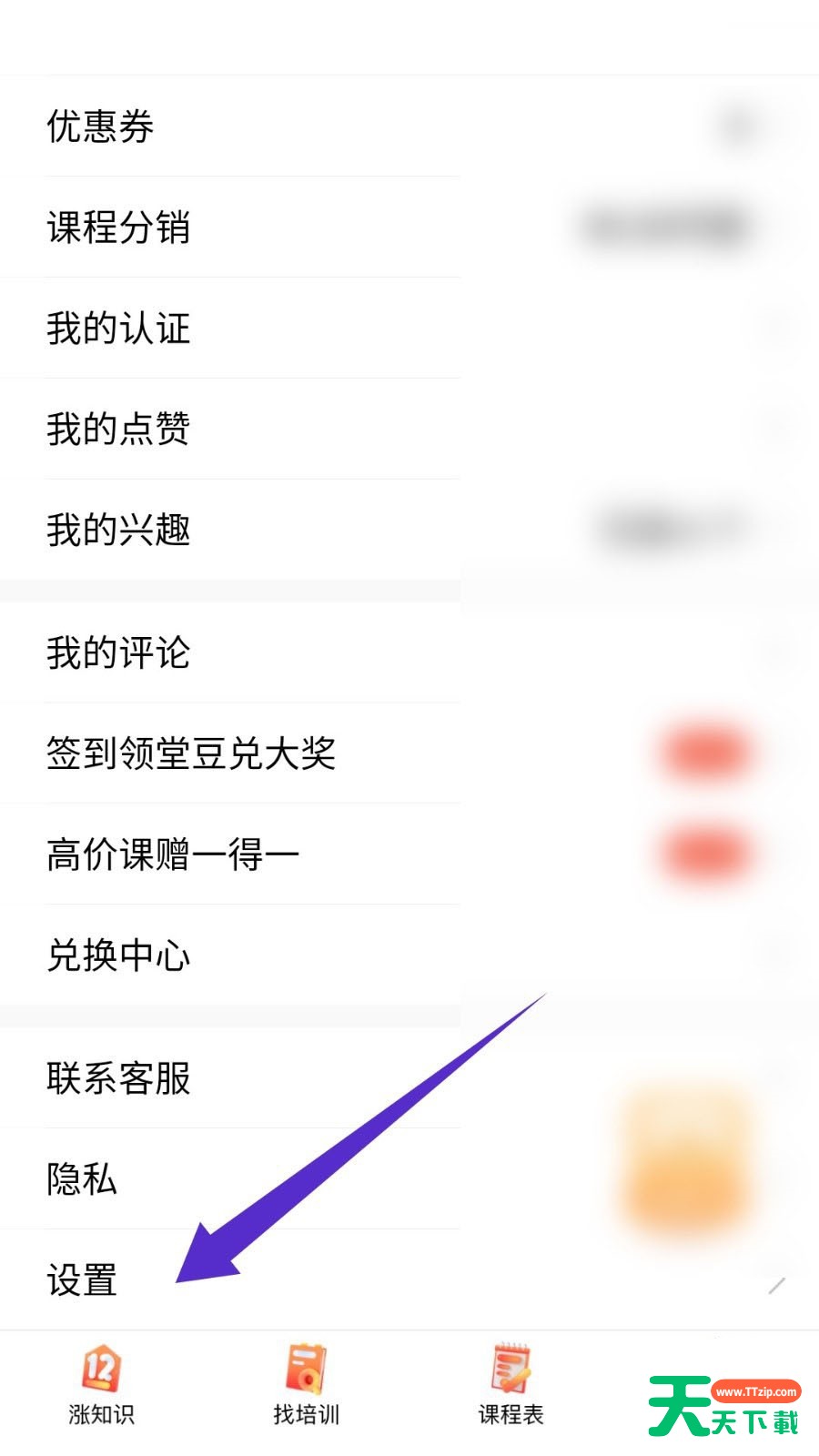The width and height of the screenshot is (819, 1456).
Task: Open the 优惠券 row
Action: click(x=409, y=126)
